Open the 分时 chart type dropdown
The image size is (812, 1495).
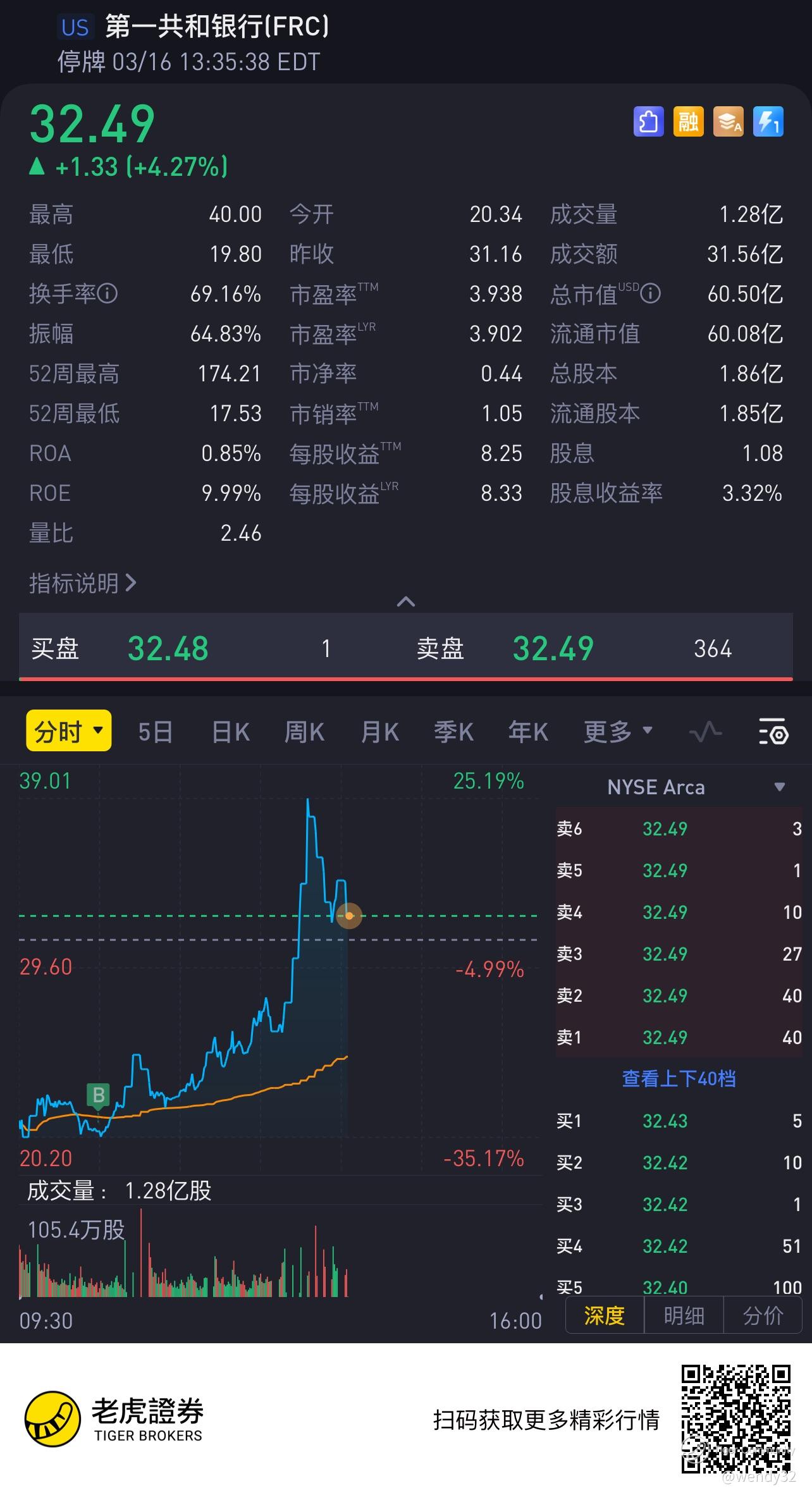pos(68,731)
